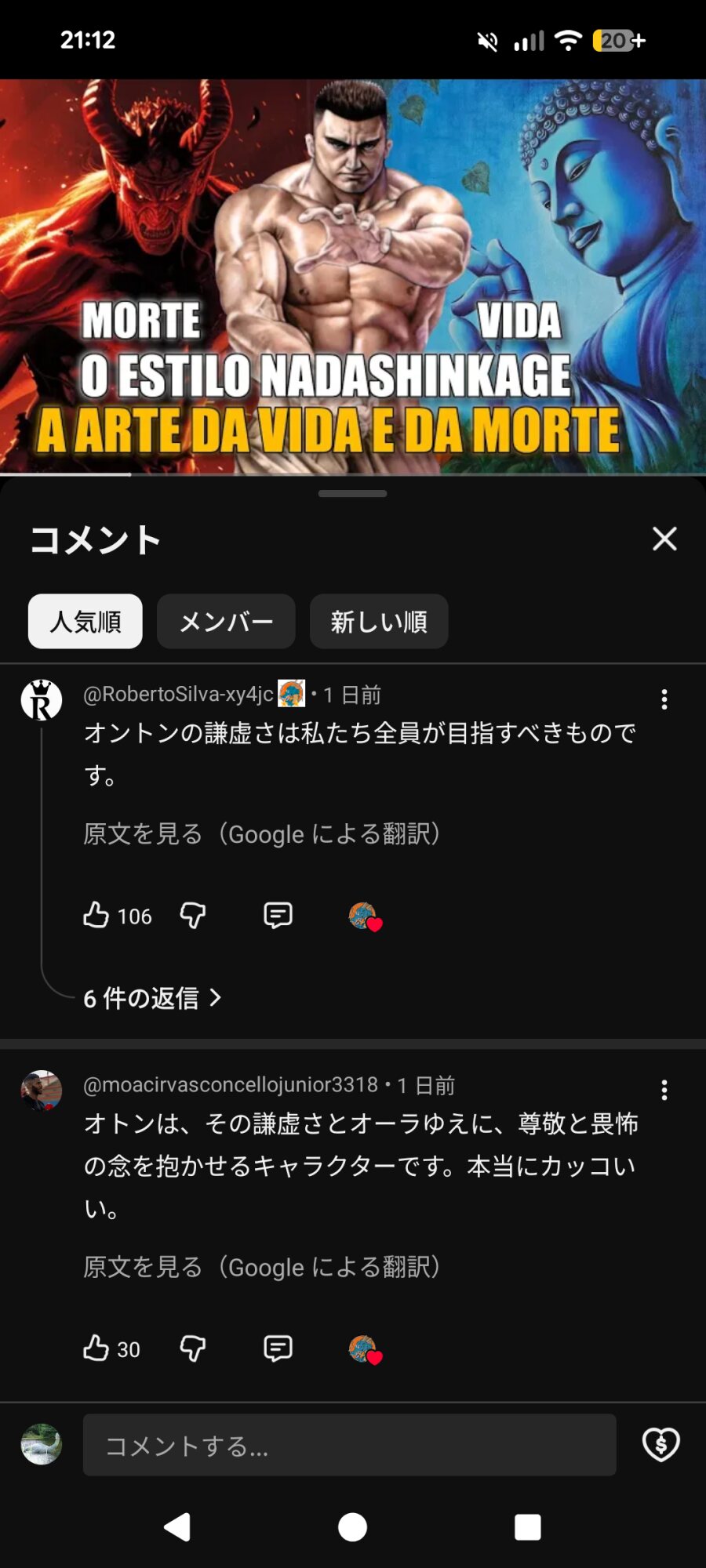Expand 6 件の返信 replies
706x1568 pixels.
click(152, 998)
